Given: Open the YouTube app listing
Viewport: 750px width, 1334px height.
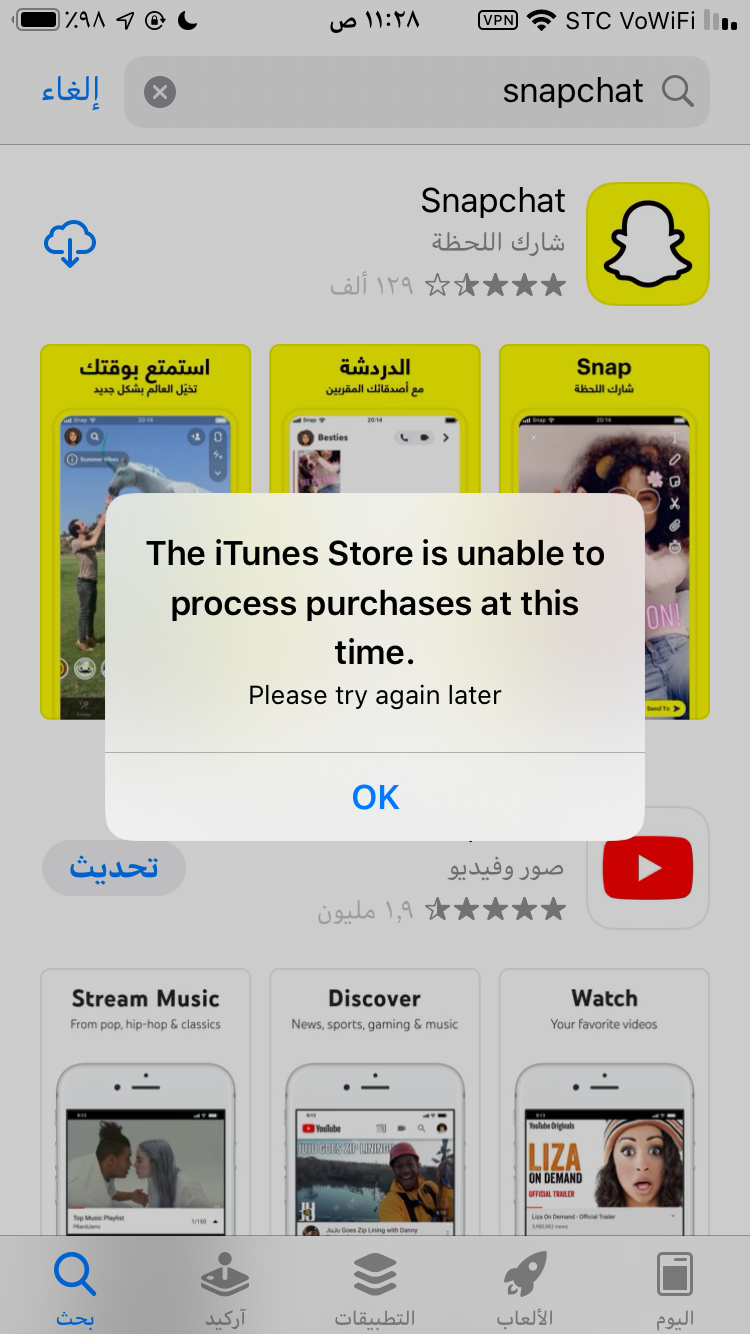Looking at the screenshot, I should pos(647,868).
